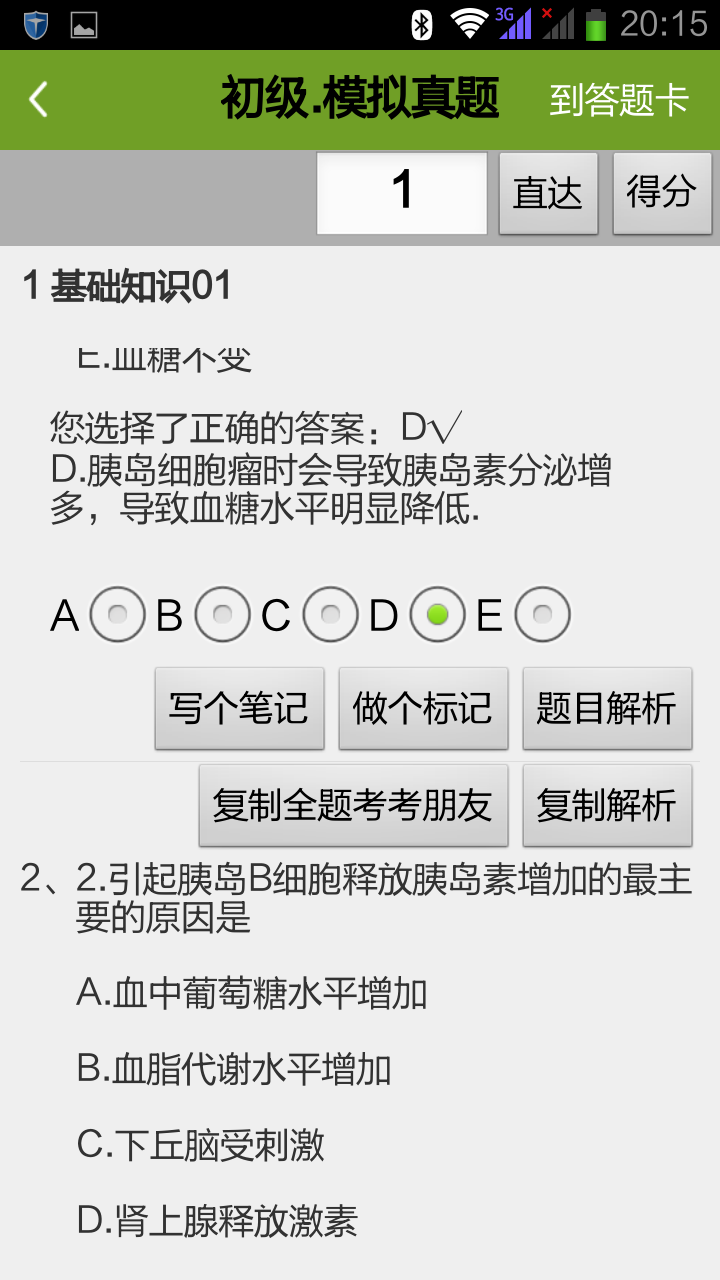720x1280 pixels.
Task: Tap the back arrow in the title bar
Action: (x=37, y=99)
